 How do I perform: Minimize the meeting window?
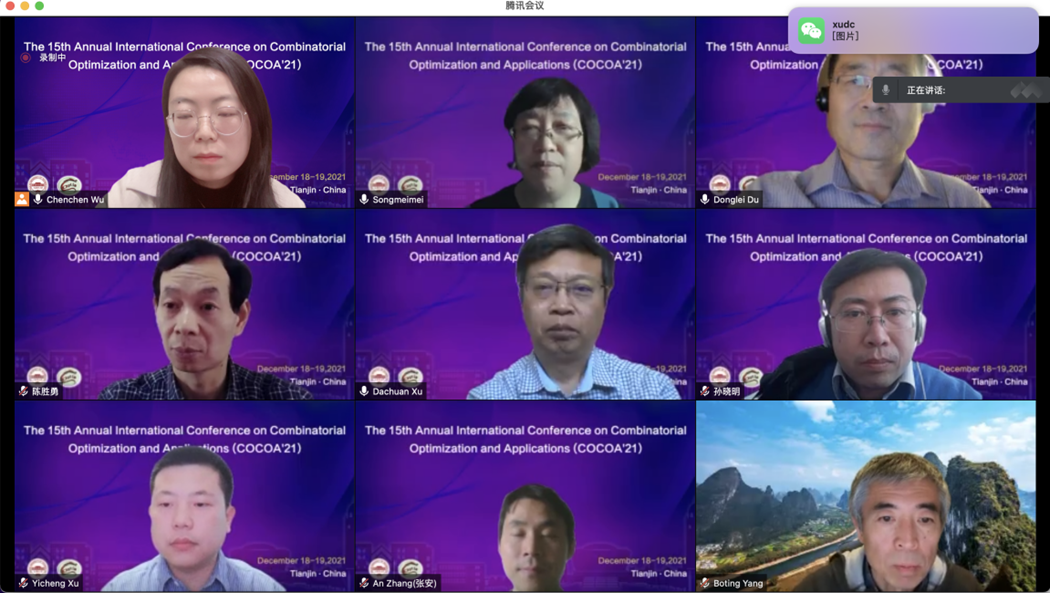pyautogui.click(x=25, y=6)
